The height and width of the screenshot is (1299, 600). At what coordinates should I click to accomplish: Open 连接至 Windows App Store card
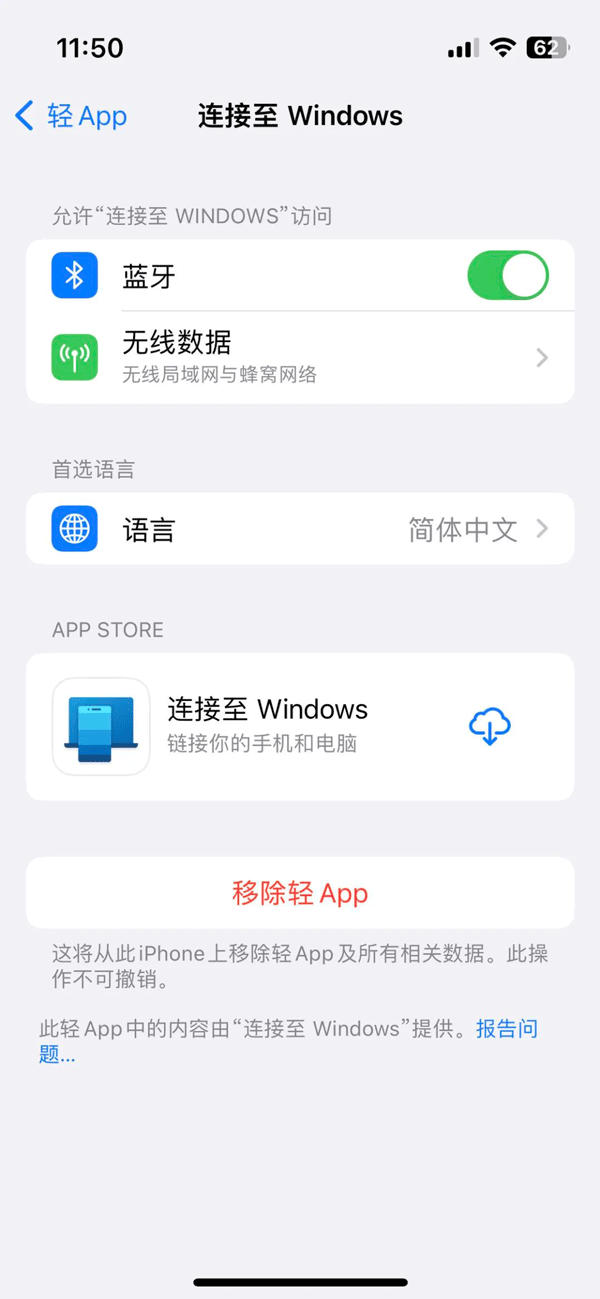pos(265,726)
